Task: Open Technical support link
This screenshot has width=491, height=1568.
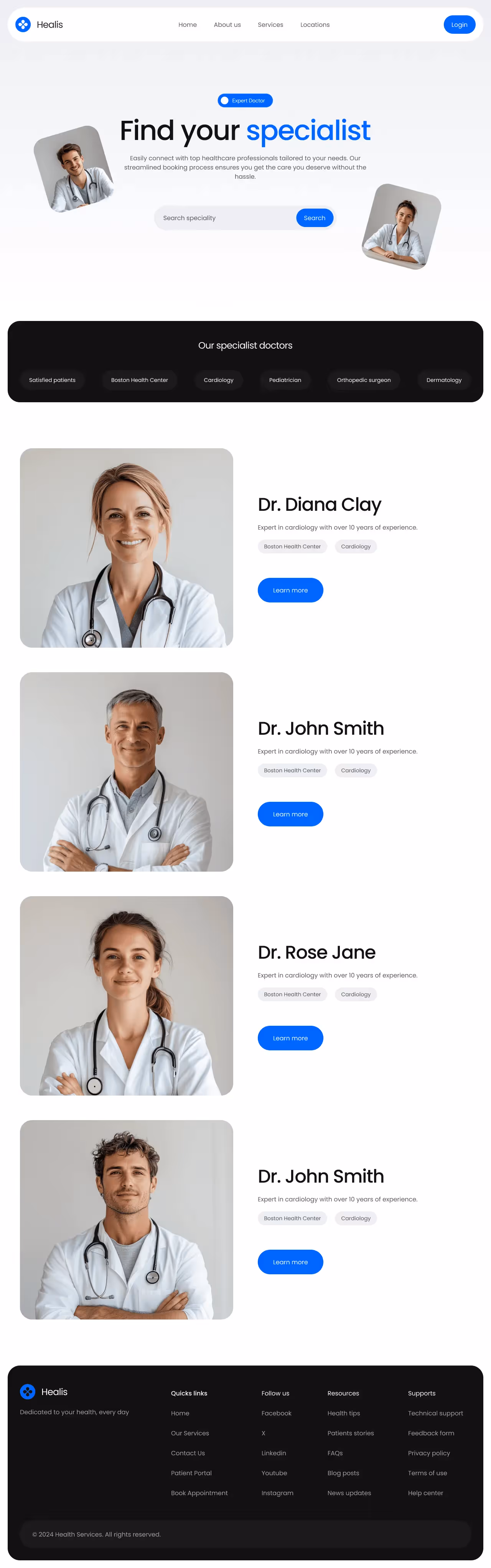Action: point(435,1413)
